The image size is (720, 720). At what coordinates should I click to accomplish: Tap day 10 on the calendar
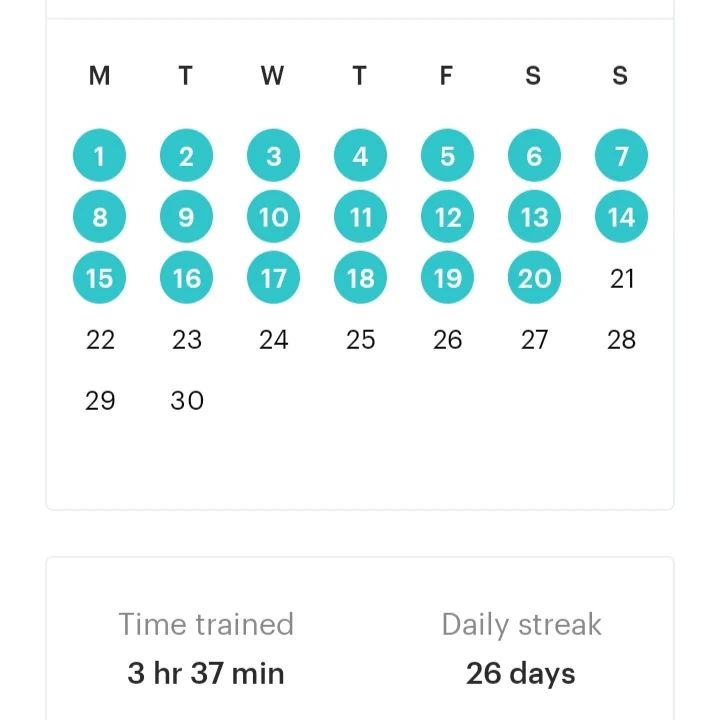[273, 217]
